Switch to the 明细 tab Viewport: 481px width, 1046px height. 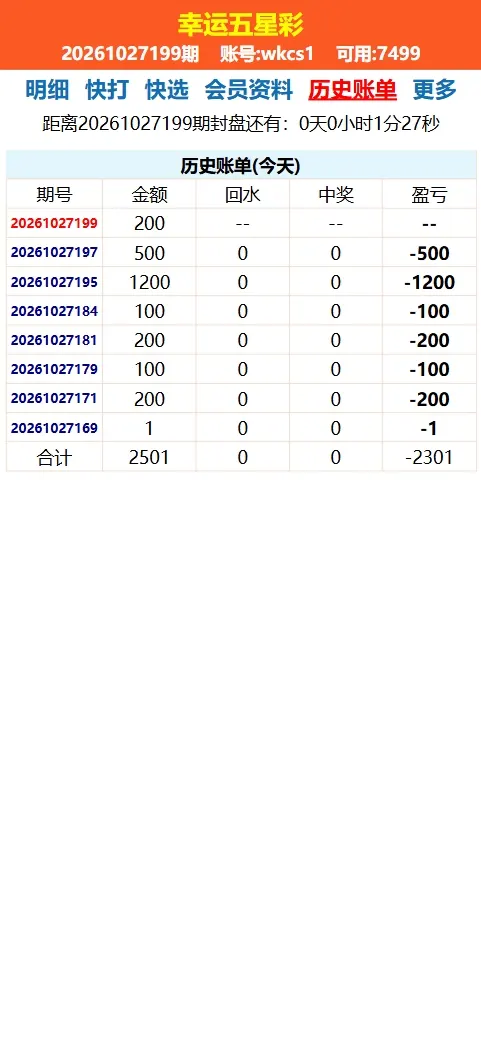[47, 89]
